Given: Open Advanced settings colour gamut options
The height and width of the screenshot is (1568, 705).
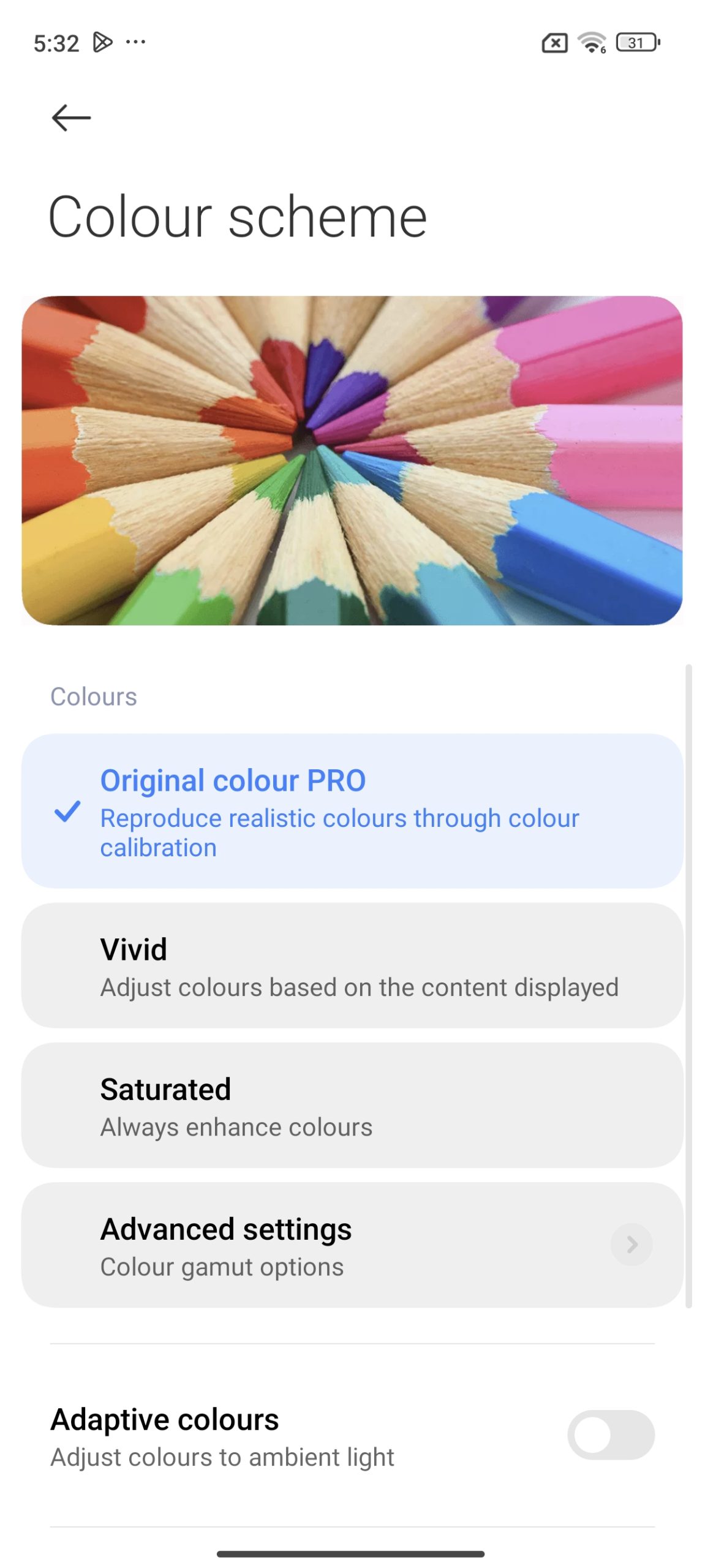Looking at the screenshot, I should 352,1244.
